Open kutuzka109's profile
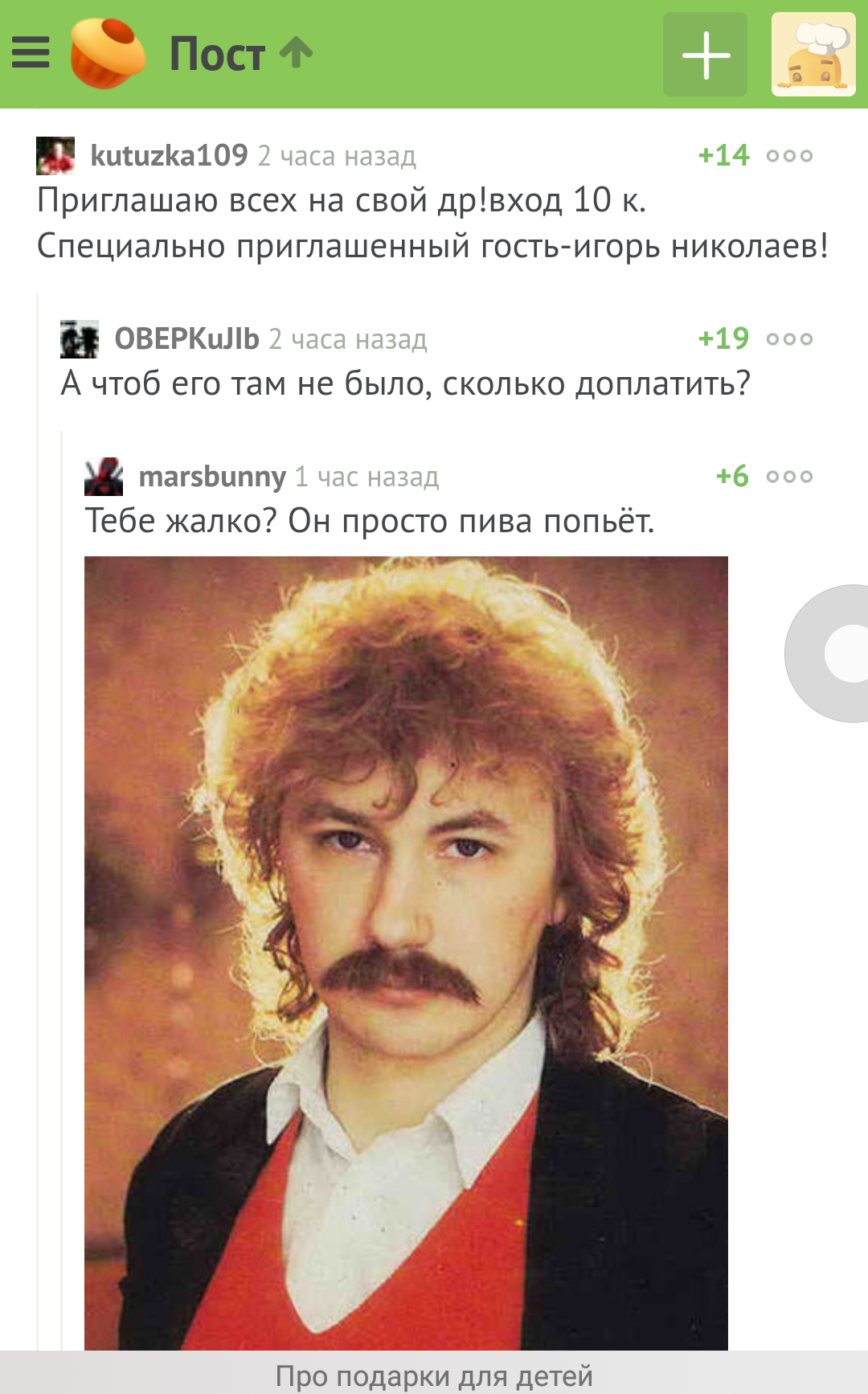 (169, 155)
